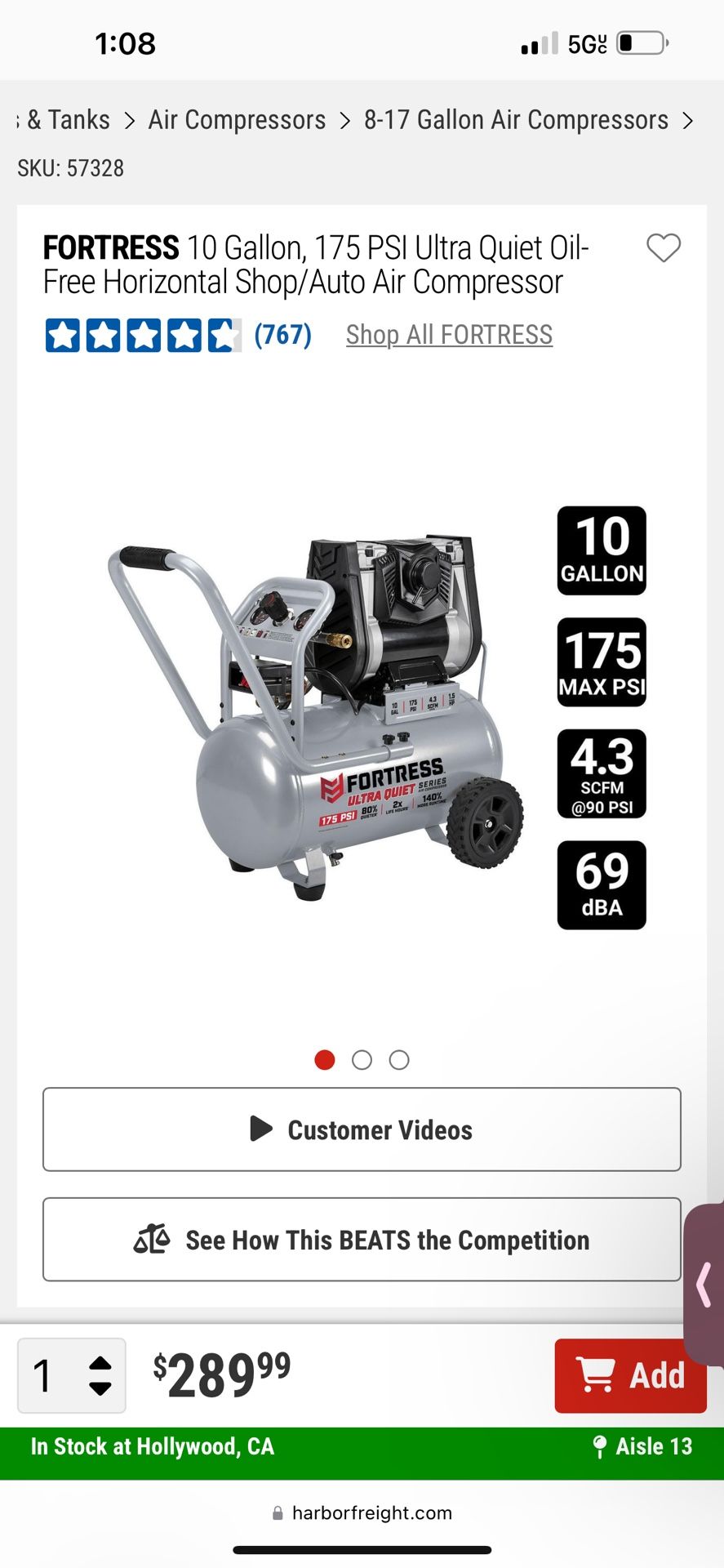The image size is (724, 1568).
Task: Select the third image carousel dot
Action: click(399, 1059)
